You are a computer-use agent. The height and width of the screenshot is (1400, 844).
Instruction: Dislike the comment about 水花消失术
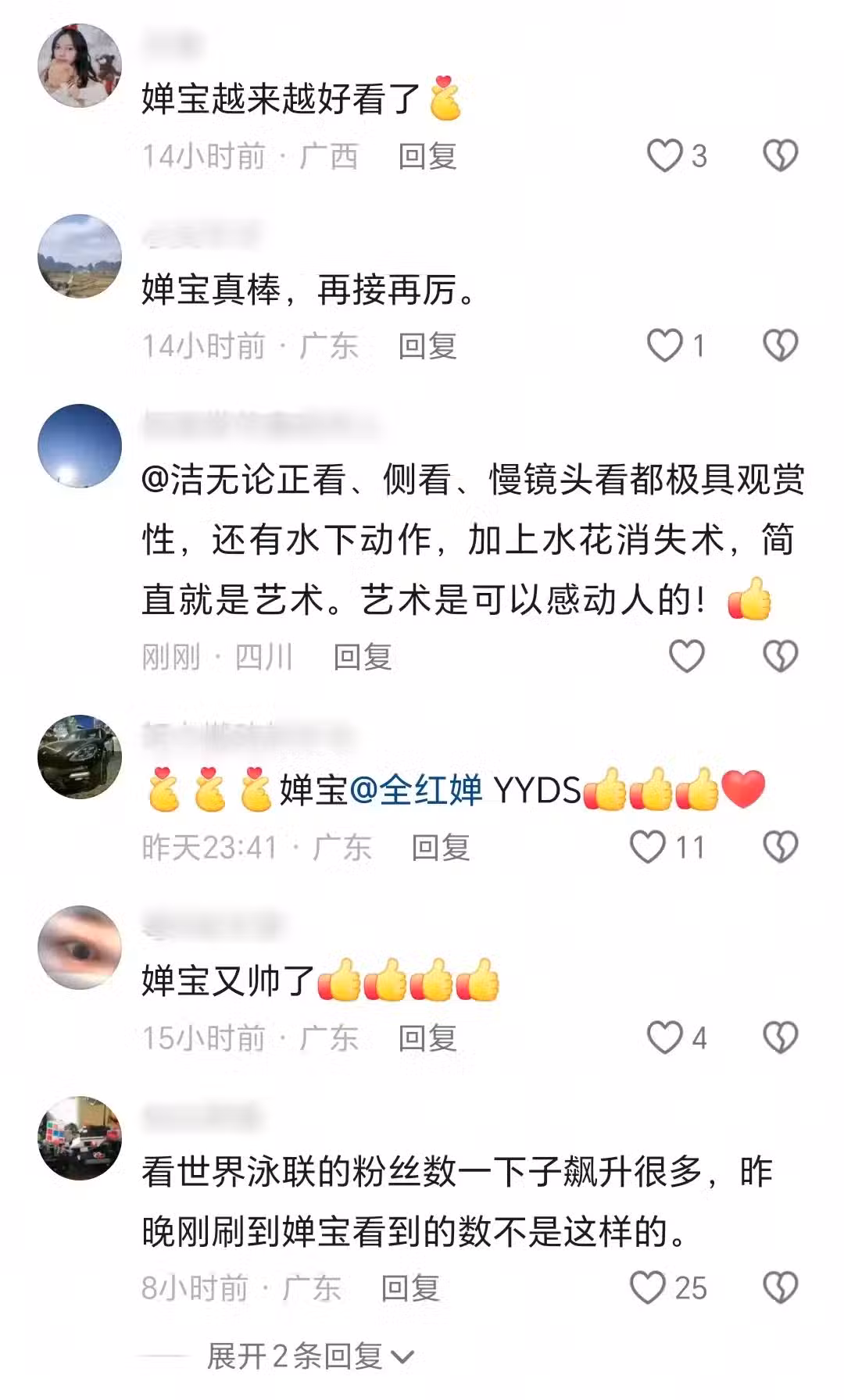pos(780,656)
